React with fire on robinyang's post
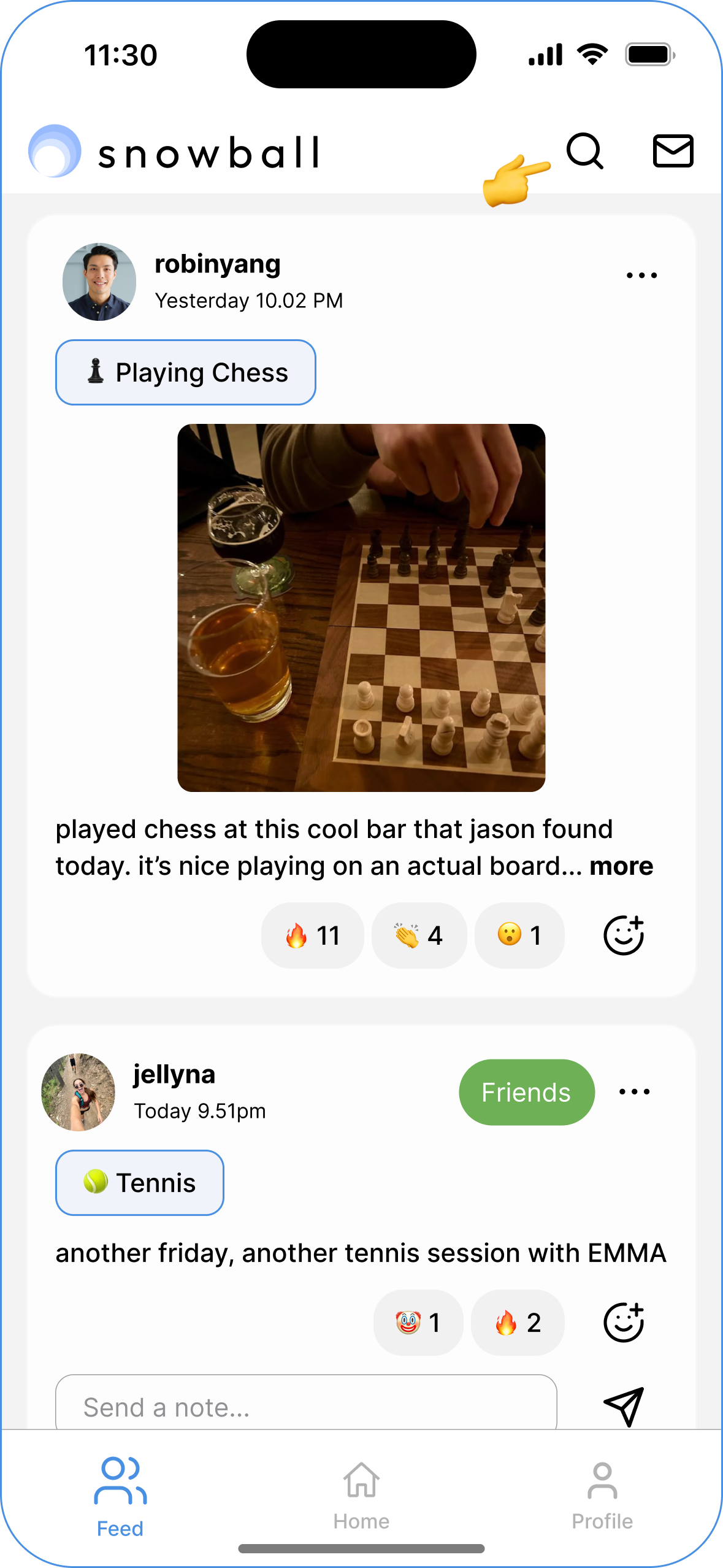 coord(313,936)
